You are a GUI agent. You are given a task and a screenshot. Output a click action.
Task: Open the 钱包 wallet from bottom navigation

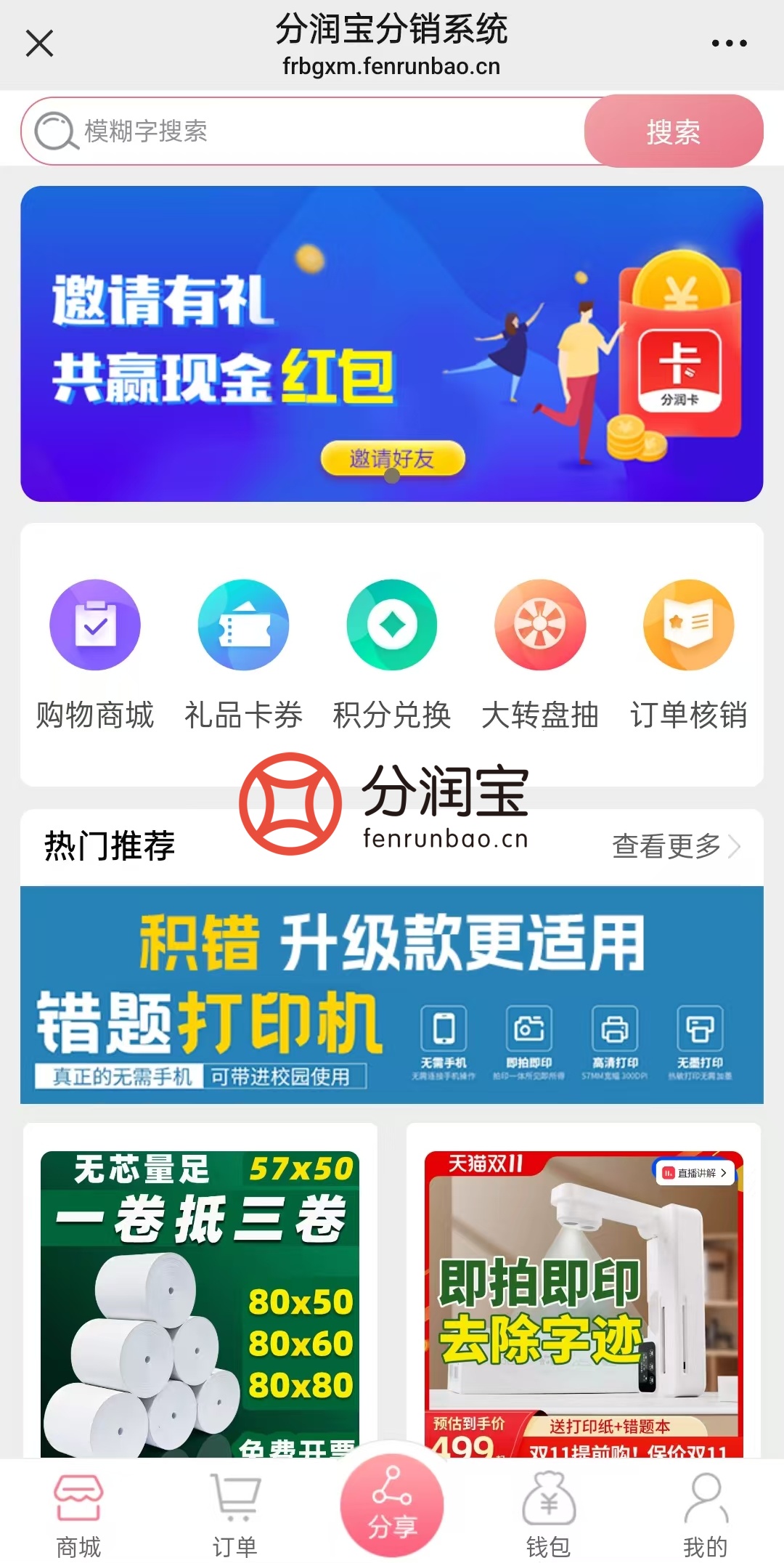(x=550, y=1507)
